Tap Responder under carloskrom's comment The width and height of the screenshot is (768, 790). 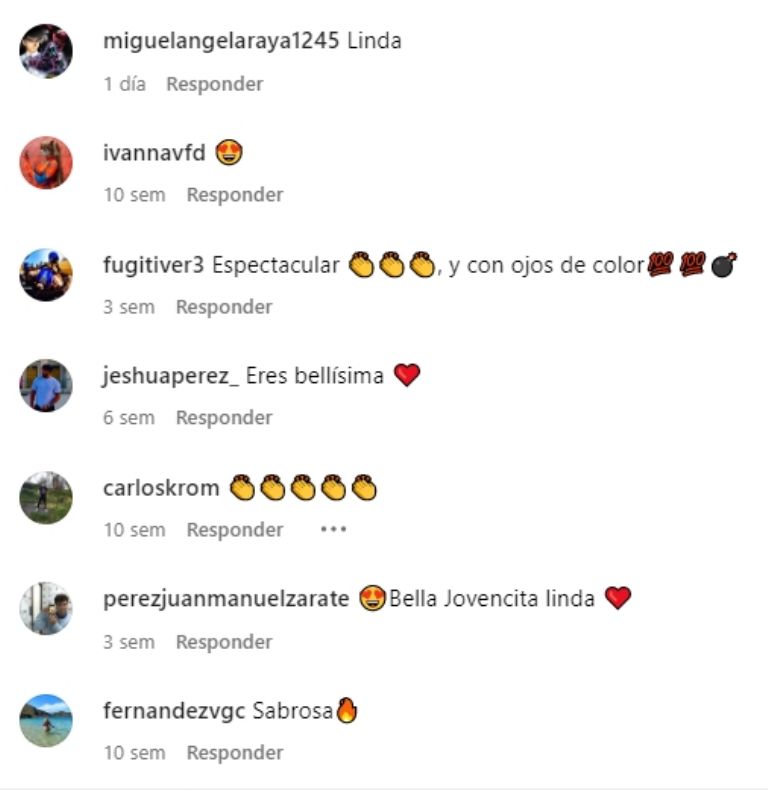click(x=234, y=530)
